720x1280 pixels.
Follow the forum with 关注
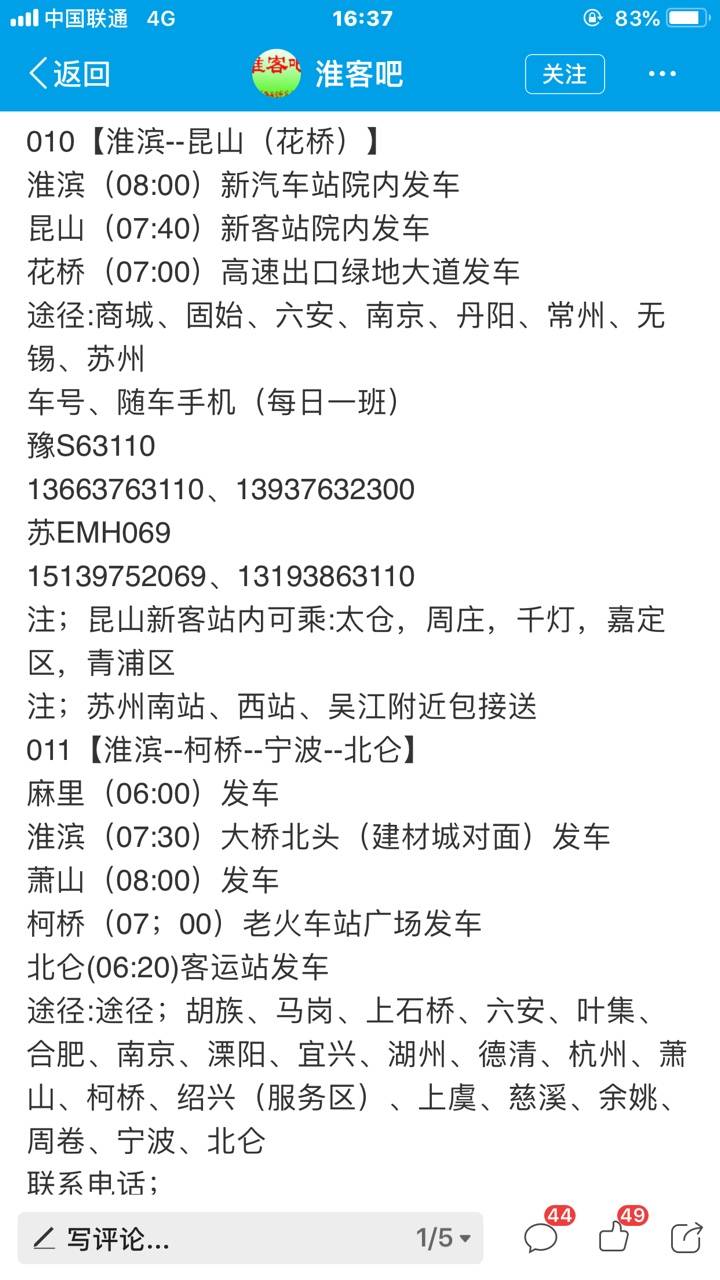tap(565, 74)
